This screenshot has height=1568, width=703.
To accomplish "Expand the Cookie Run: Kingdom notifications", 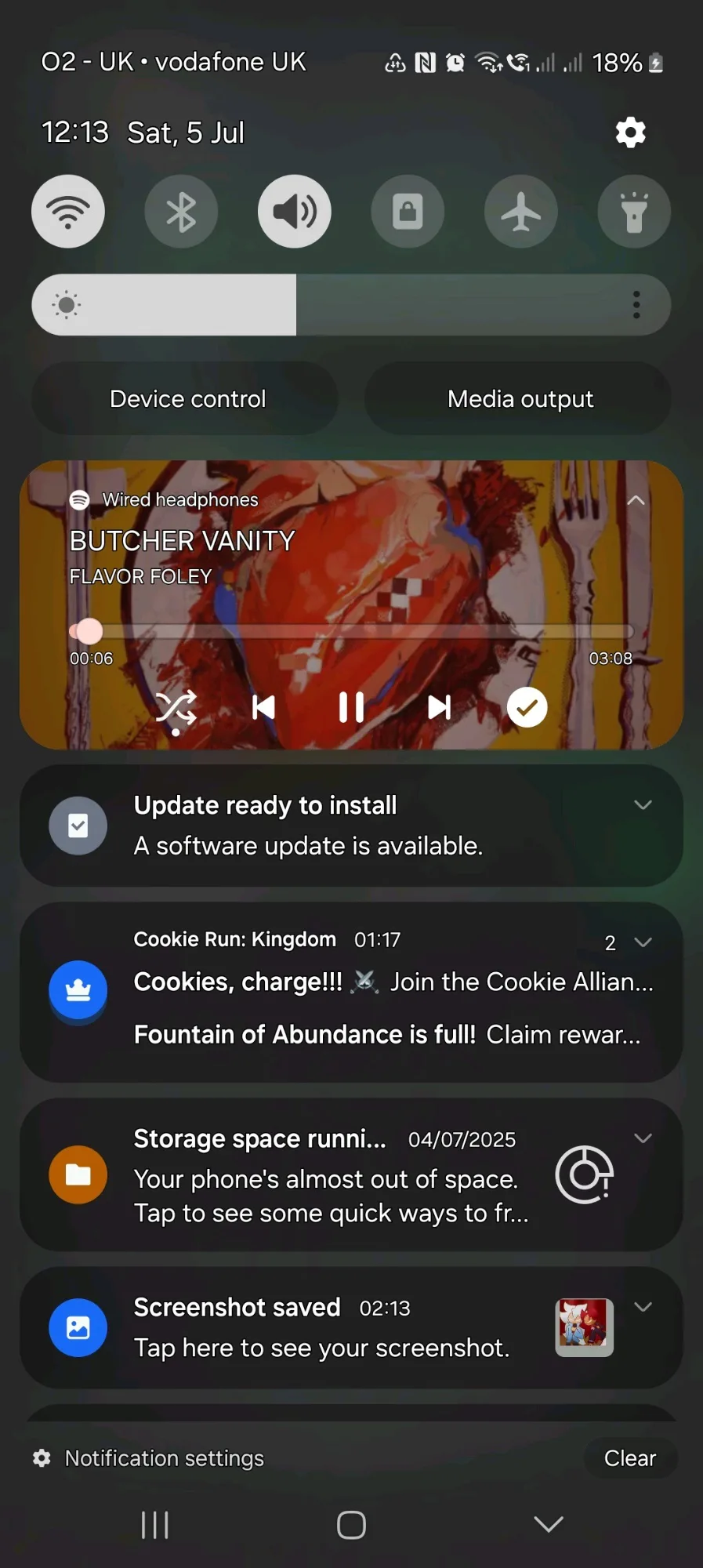I will click(643, 942).
